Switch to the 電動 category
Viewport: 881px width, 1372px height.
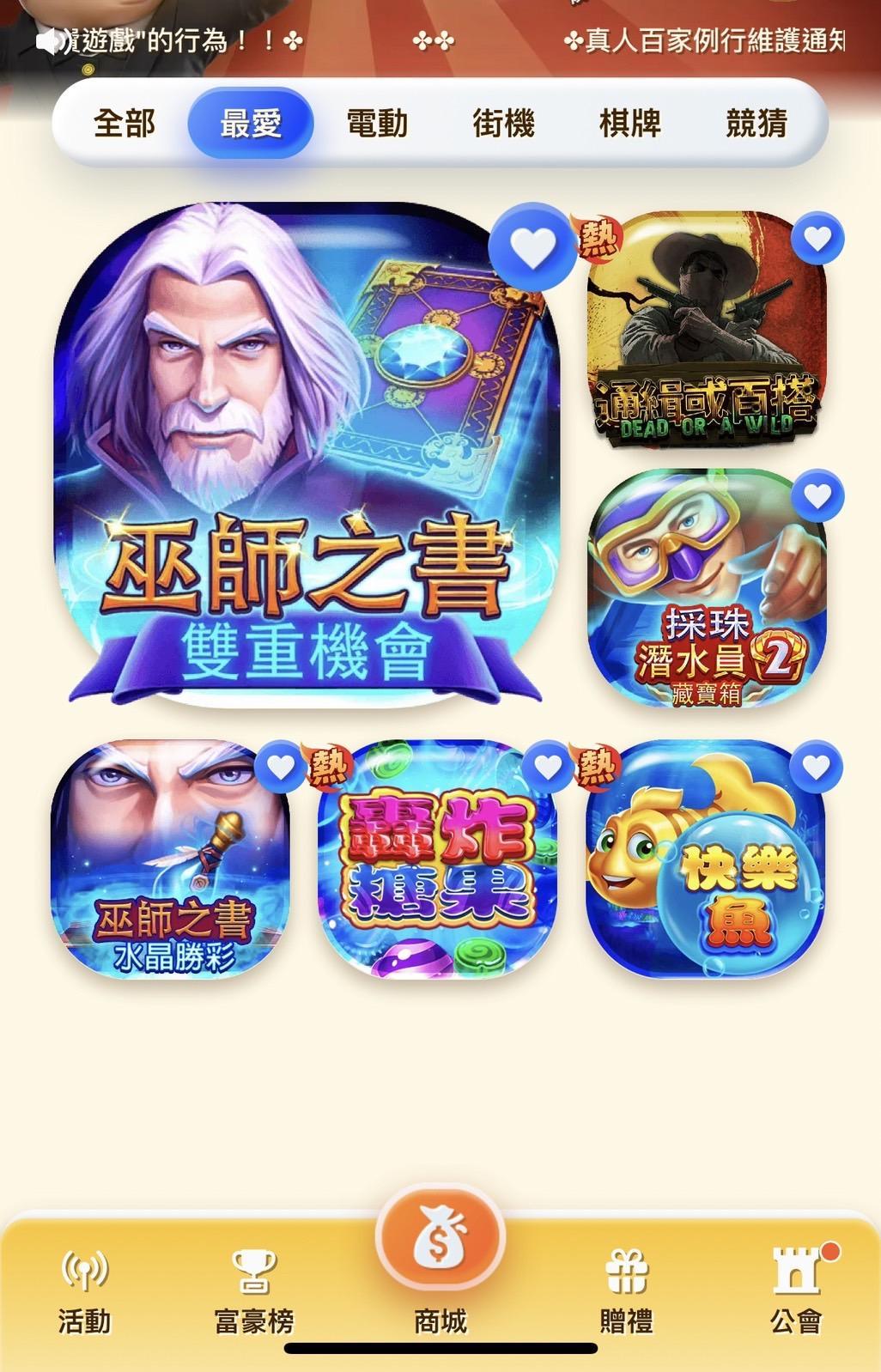(x=377, y=124)
